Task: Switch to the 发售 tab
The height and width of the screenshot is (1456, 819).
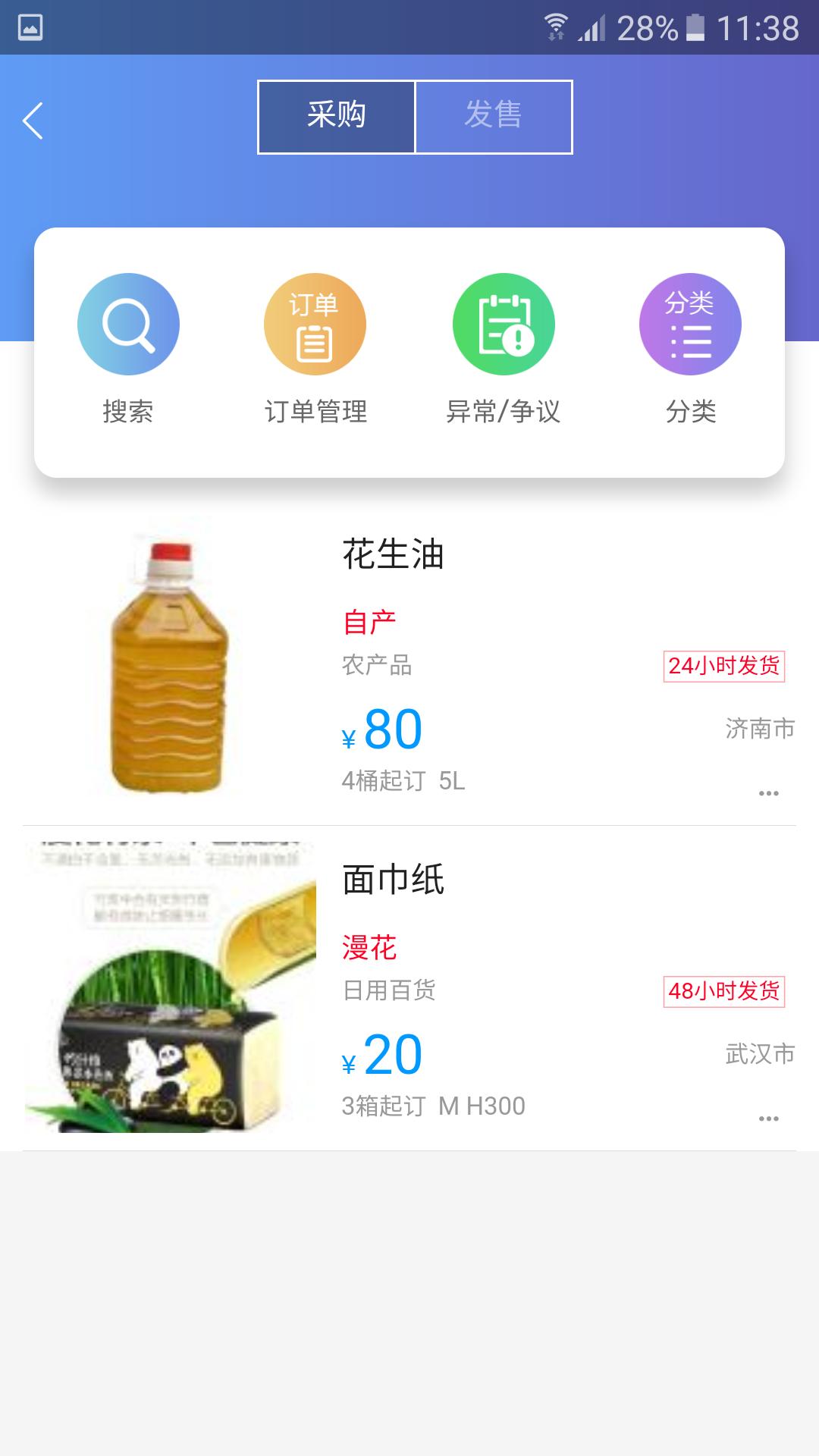Action: point(494,117)
